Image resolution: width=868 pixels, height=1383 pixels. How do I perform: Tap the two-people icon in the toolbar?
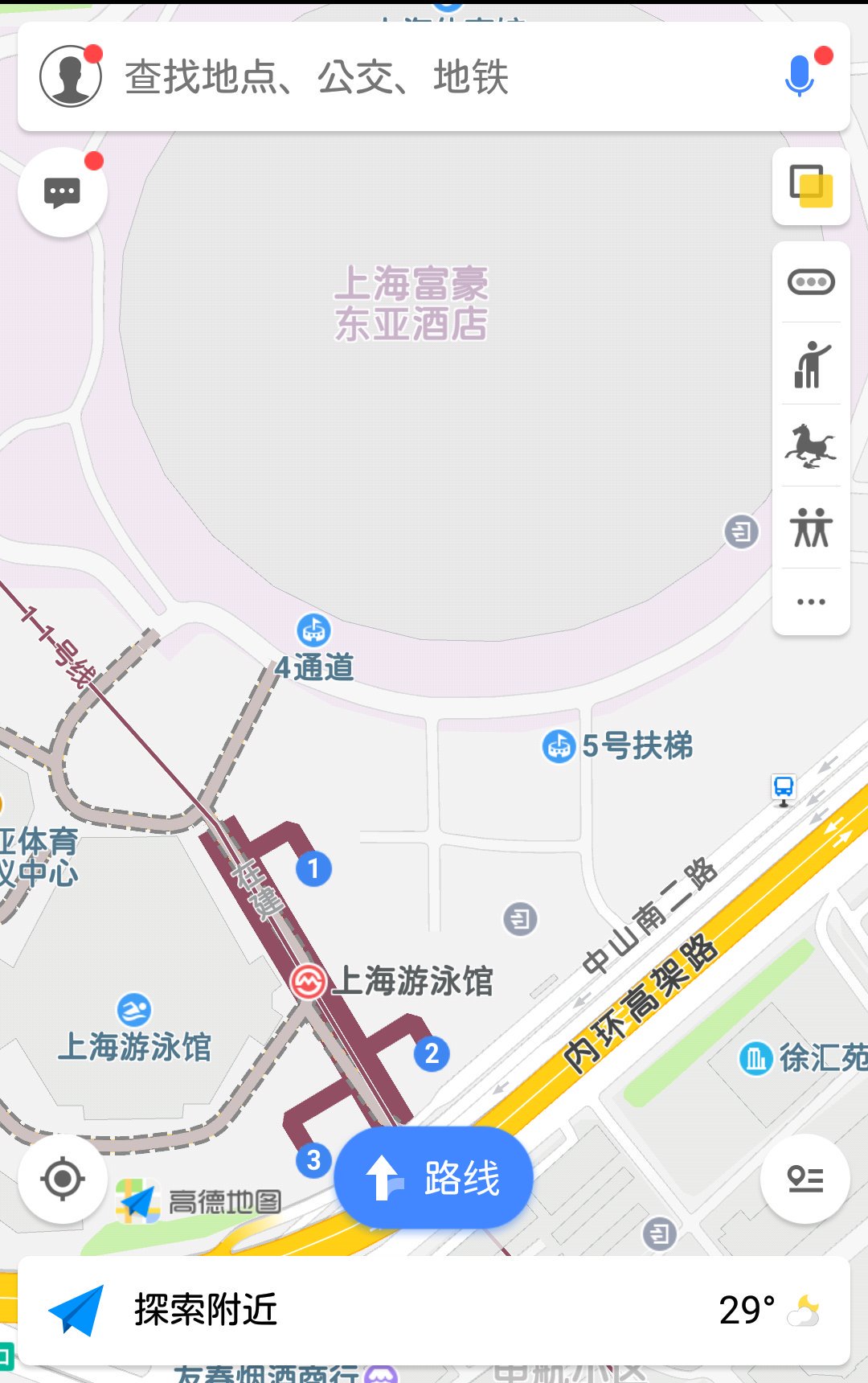(x=811, y=527)
